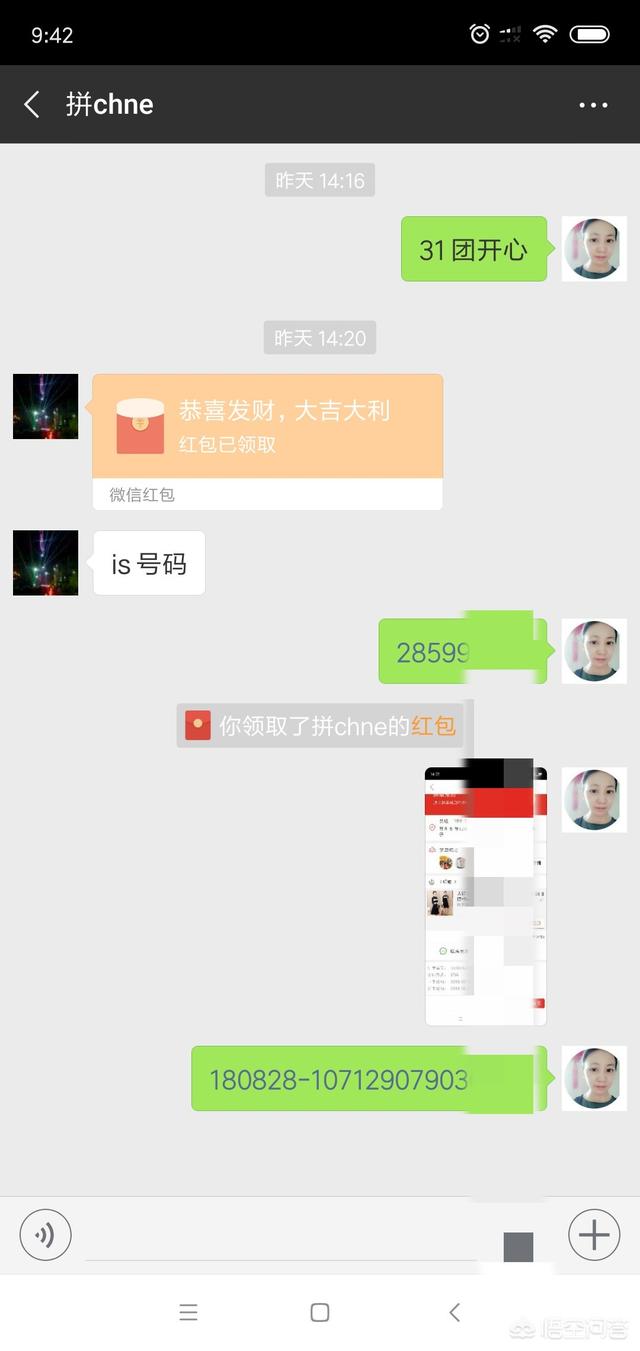Viewport: 640px width, 1351px height.
Task: Open the plus attachment menu
Action: [x=594, y=1235]
